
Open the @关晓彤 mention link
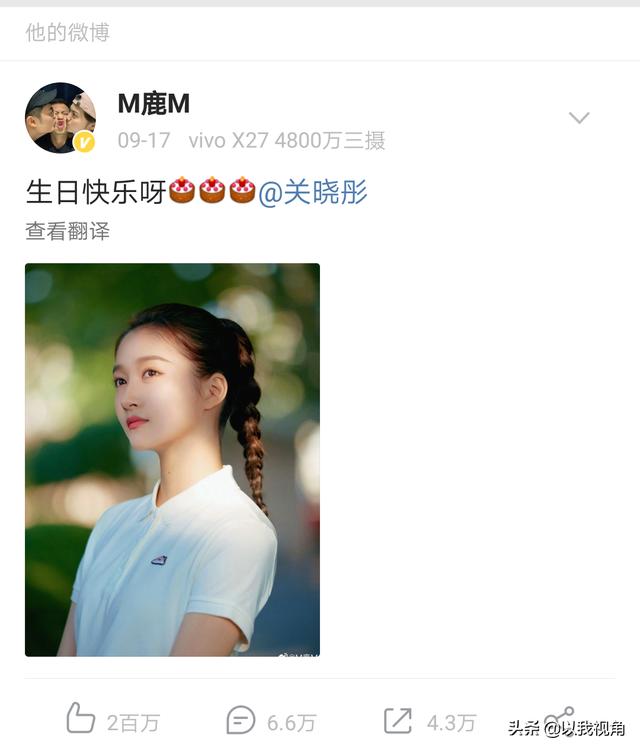click(313, 191)
